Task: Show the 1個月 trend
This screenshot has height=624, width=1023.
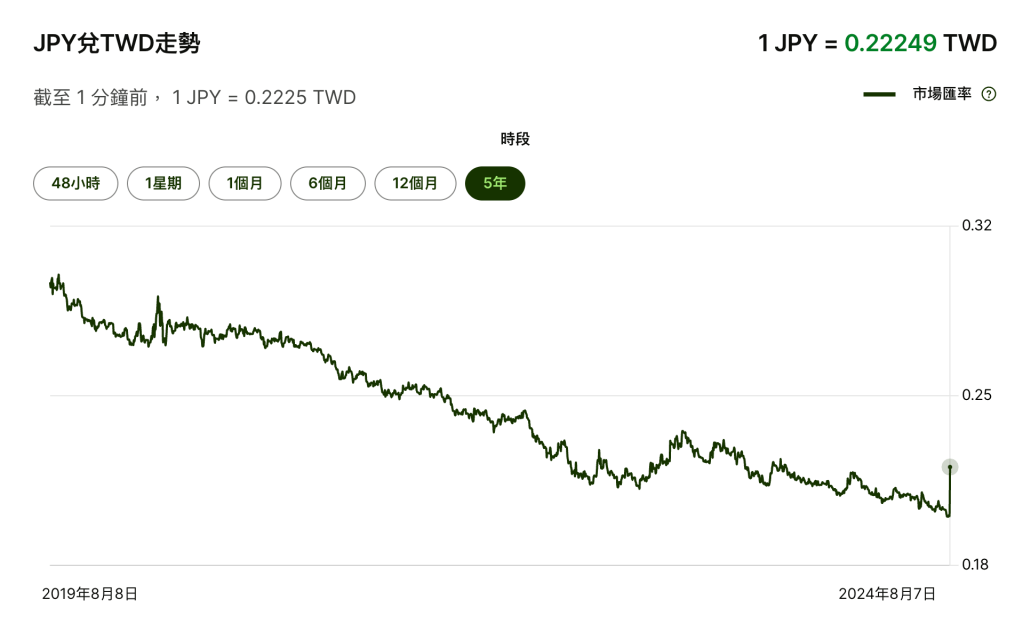Action: 245,183
